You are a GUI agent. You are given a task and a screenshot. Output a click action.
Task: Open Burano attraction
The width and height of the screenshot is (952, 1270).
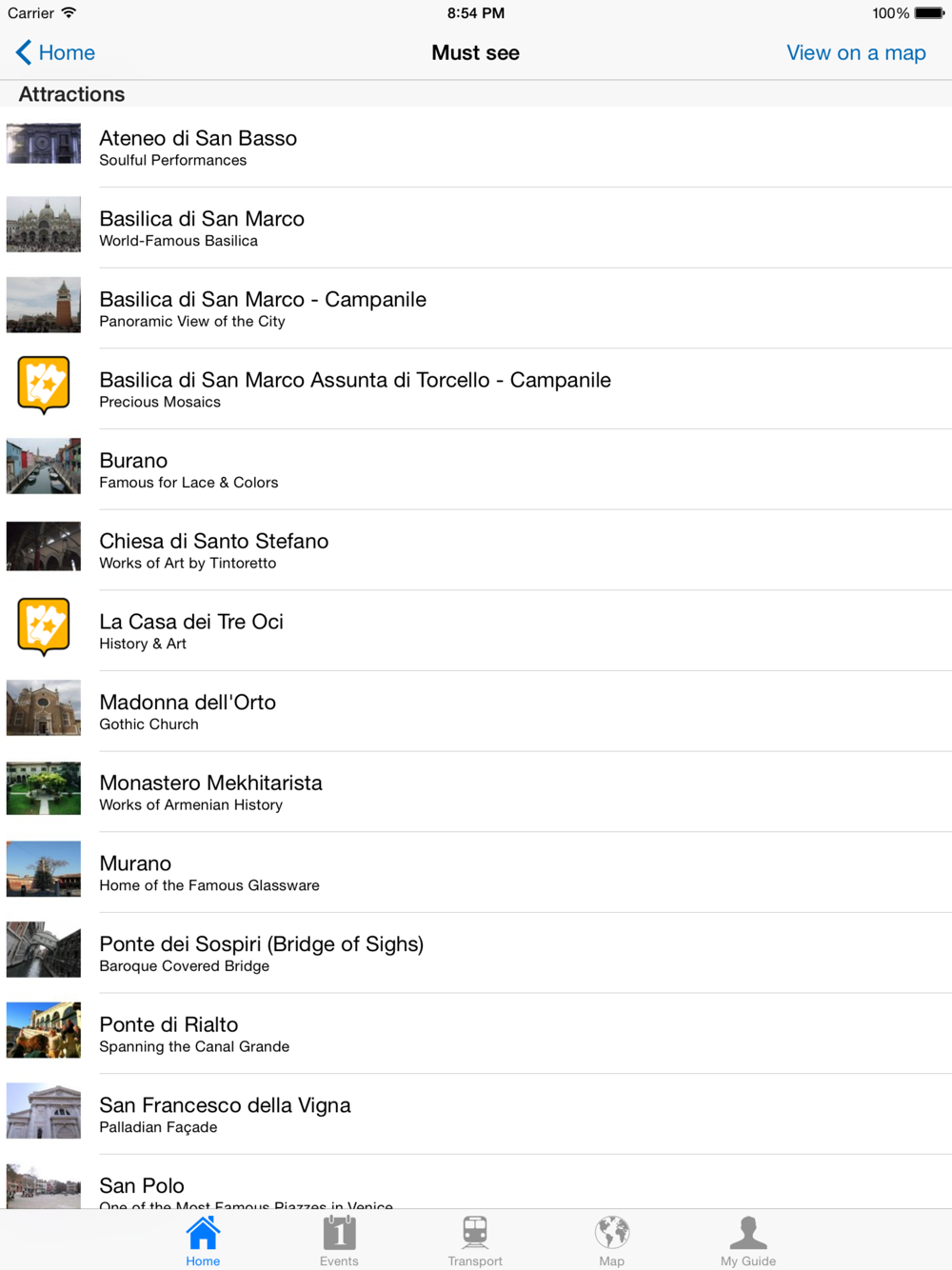click(476, 469)
